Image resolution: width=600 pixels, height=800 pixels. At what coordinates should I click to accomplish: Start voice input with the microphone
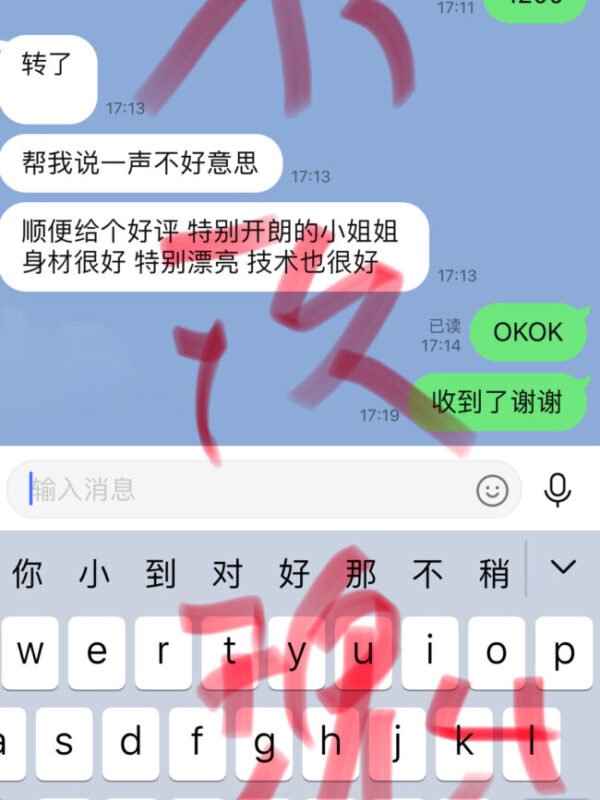click(557, 489)
